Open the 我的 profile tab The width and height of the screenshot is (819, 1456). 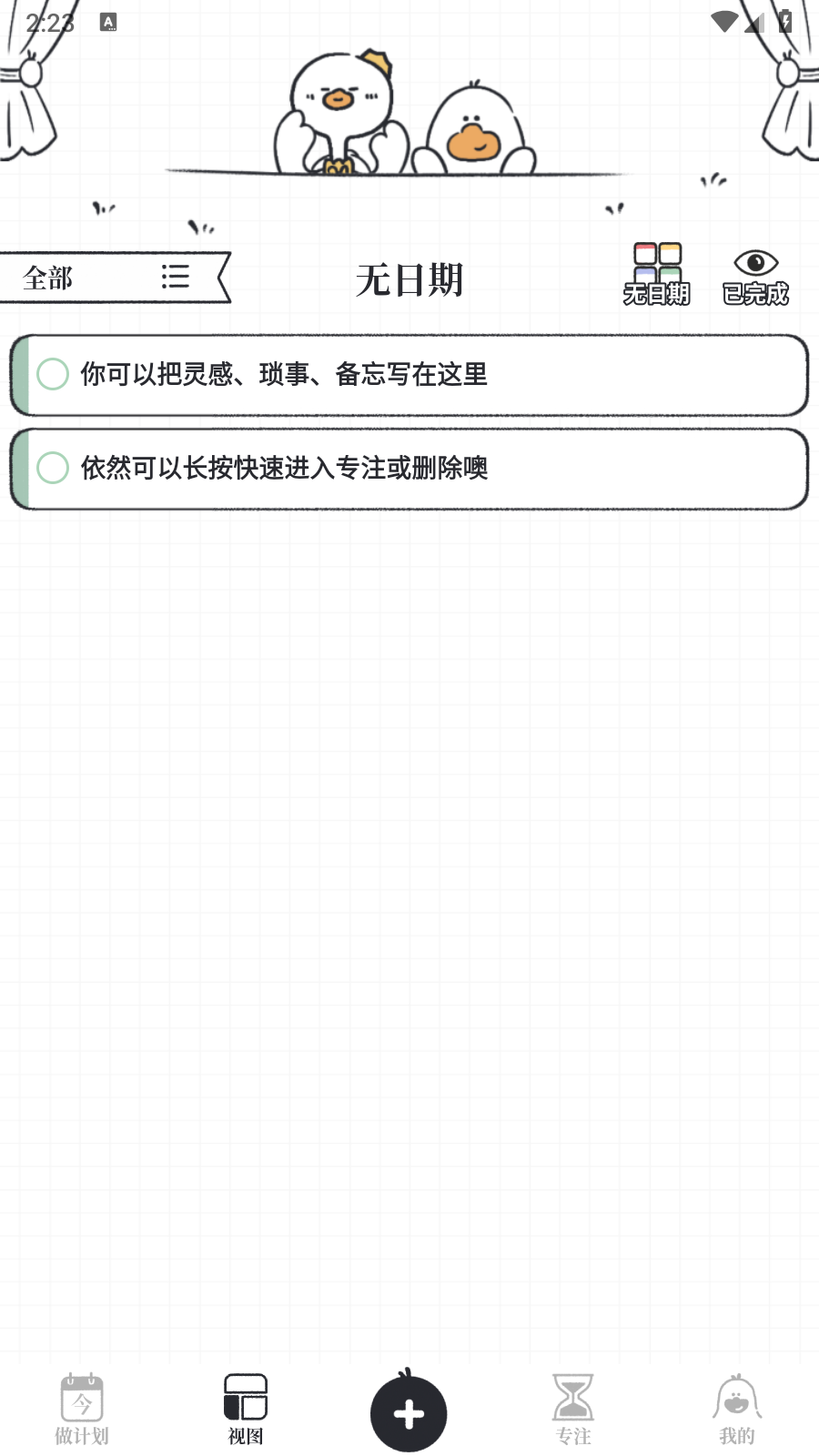pos(737,1410)
